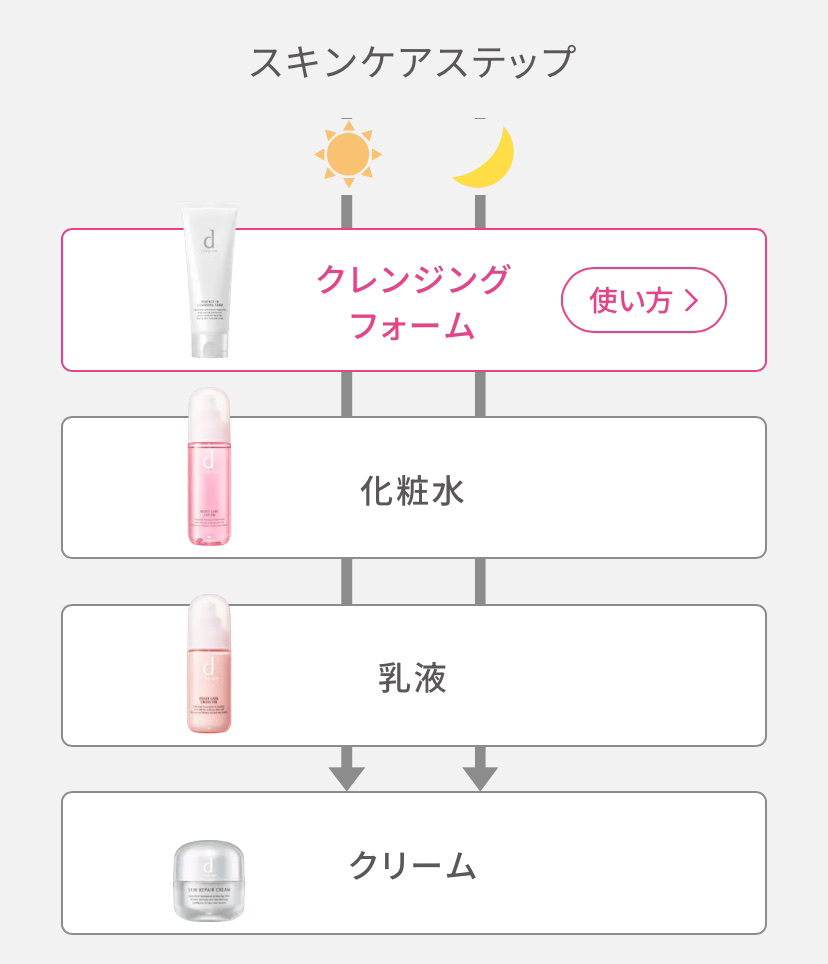Viewport: 828px width, 964px height.
Task: Toggle the morning sun routine indicator
Action: tap(347, 152)
